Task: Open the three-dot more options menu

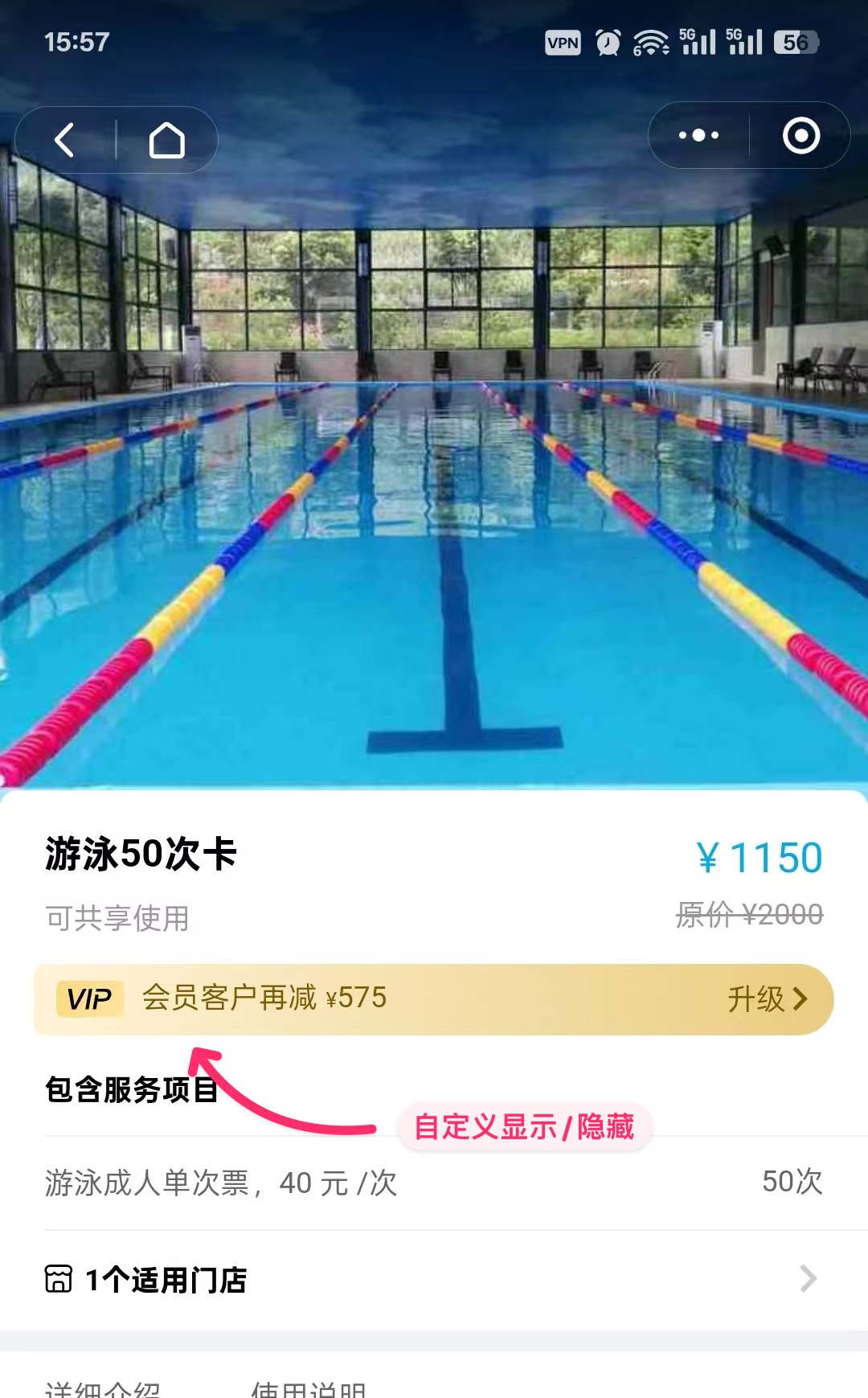Action: coord(698,135)
